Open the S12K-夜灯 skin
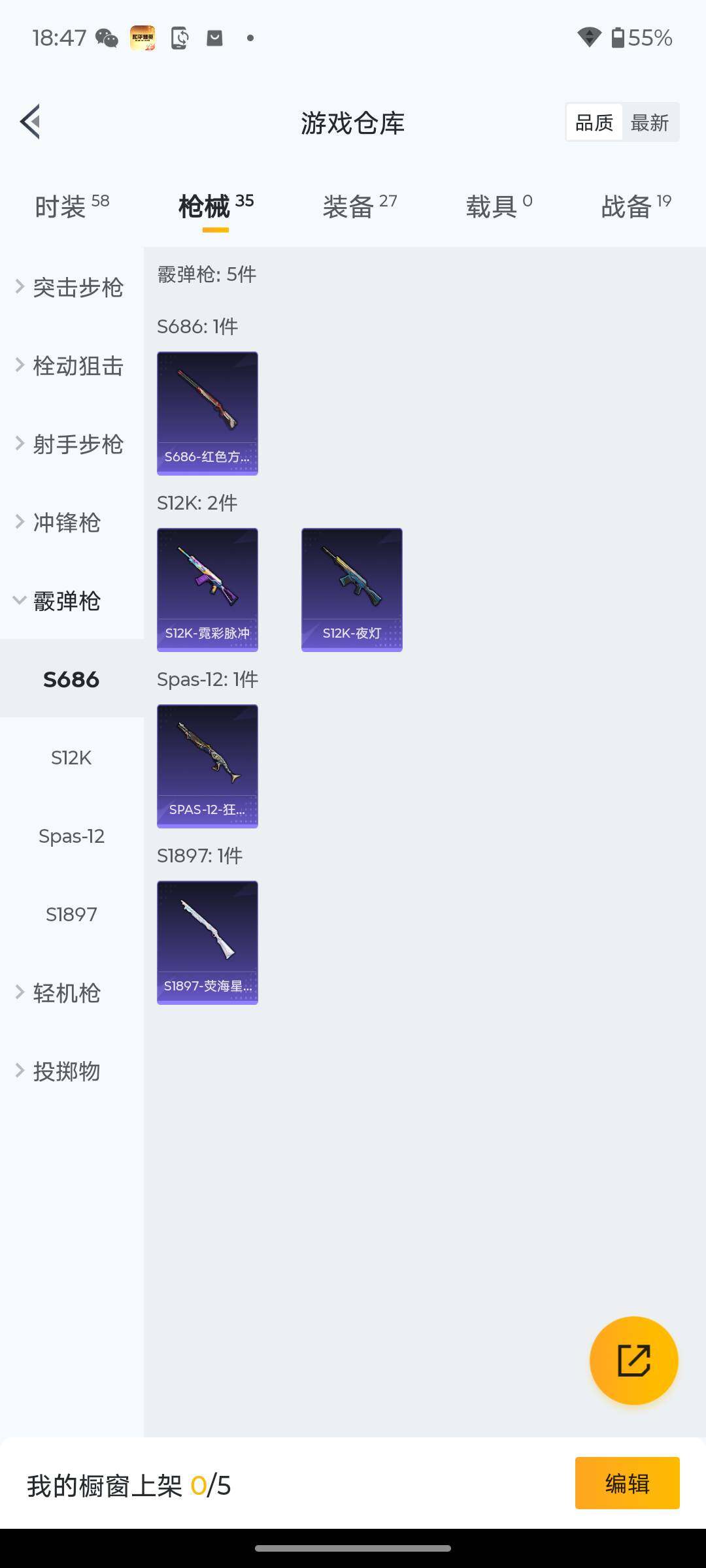The image size is (706, 1568). pyautogui.click(x=352, y=589)
